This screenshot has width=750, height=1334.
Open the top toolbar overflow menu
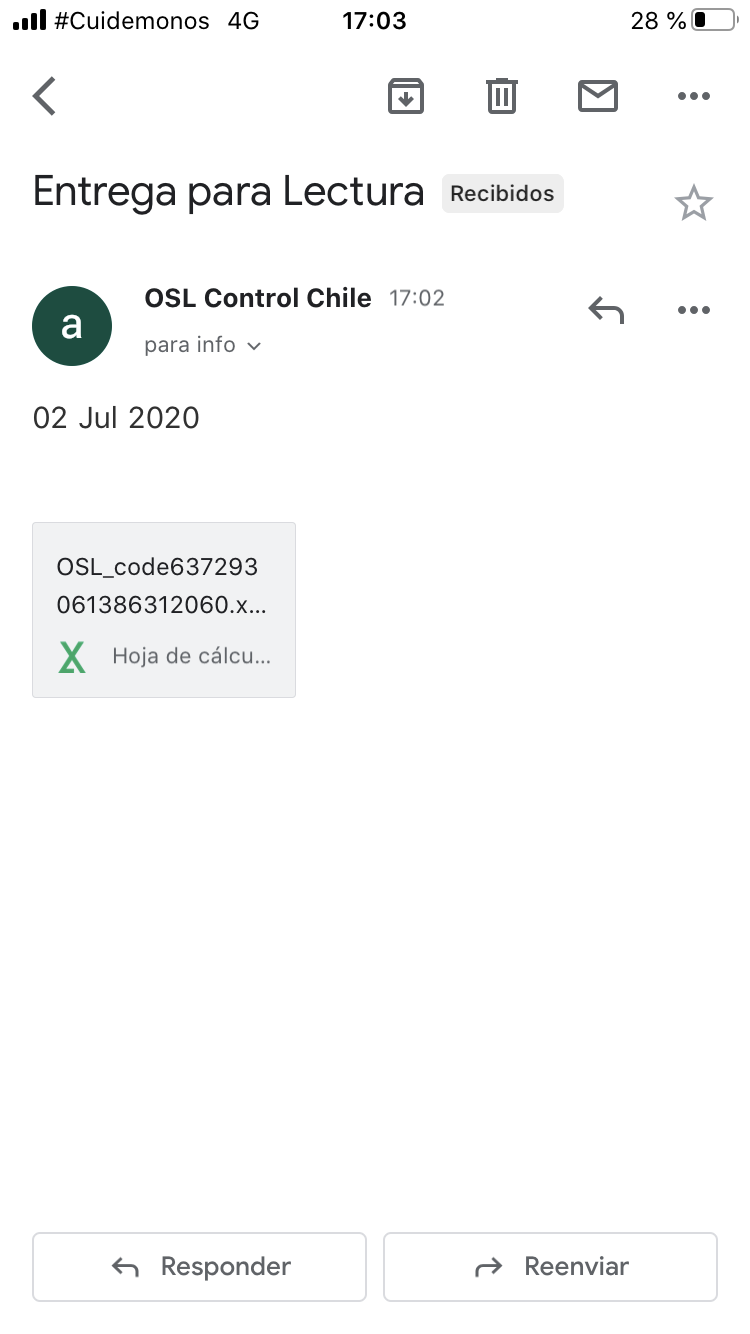pyautogui.click(x=693, y=96)
